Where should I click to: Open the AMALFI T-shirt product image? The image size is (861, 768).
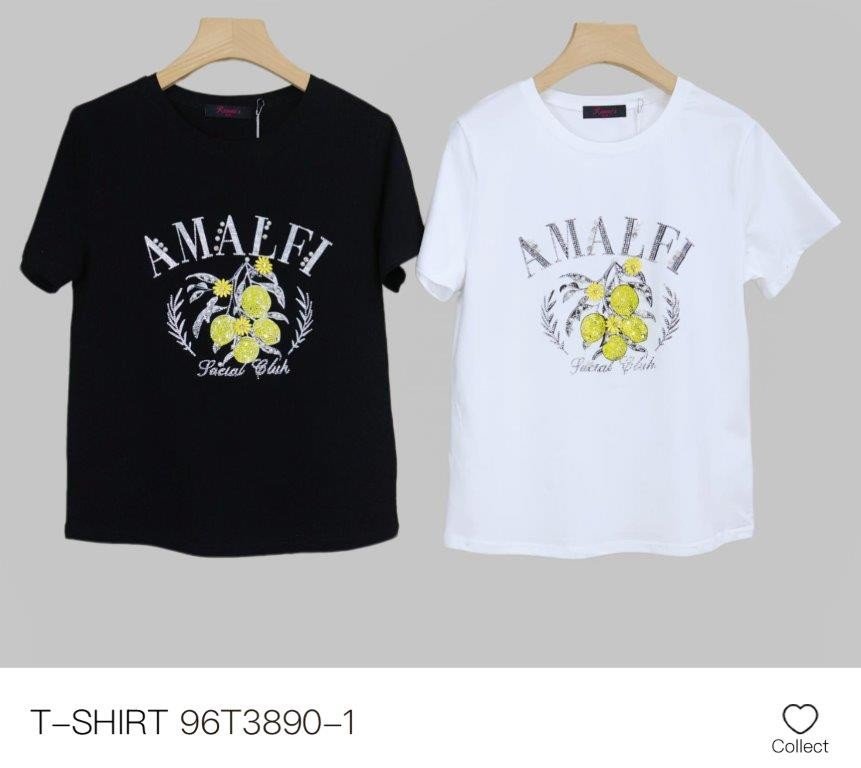430,333
